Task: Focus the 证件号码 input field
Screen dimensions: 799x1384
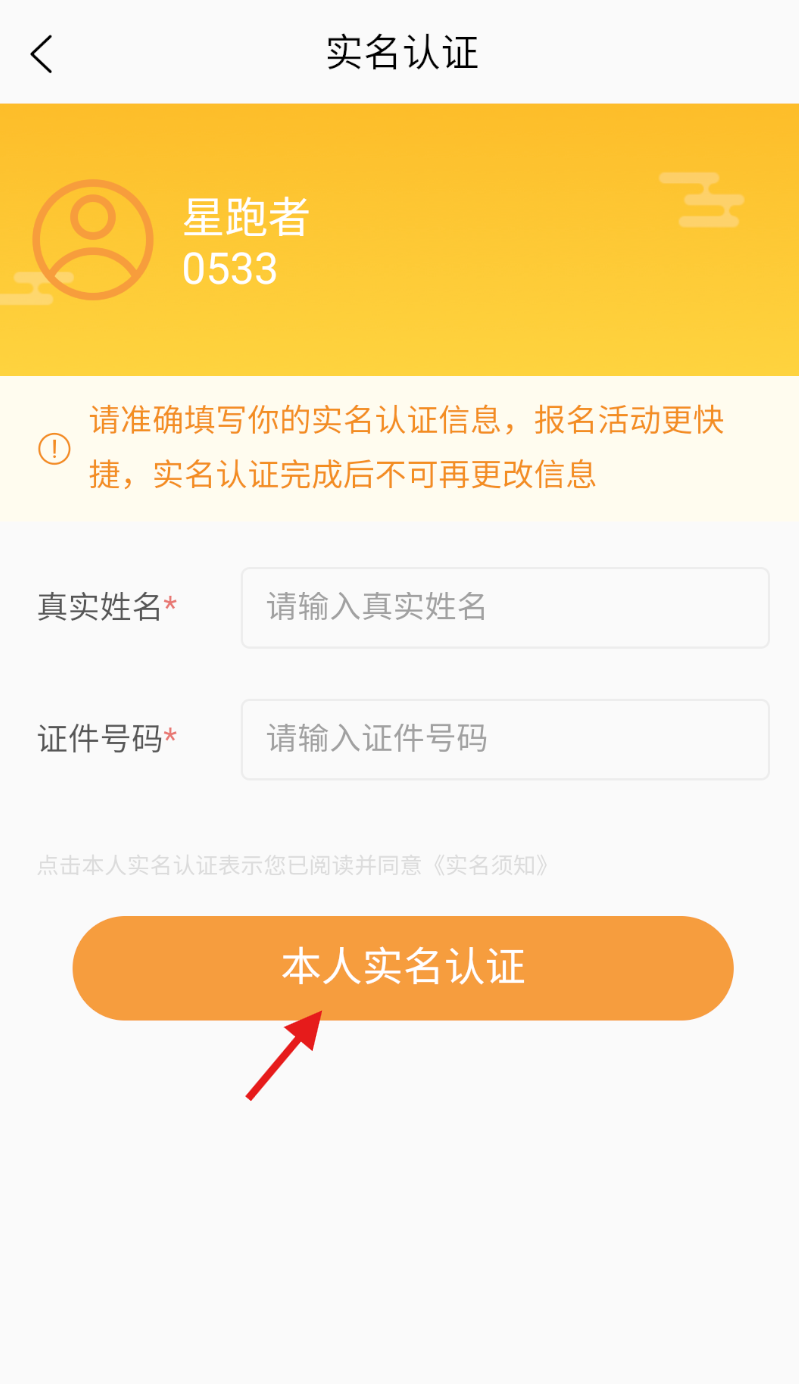Action: coord(504,739)
